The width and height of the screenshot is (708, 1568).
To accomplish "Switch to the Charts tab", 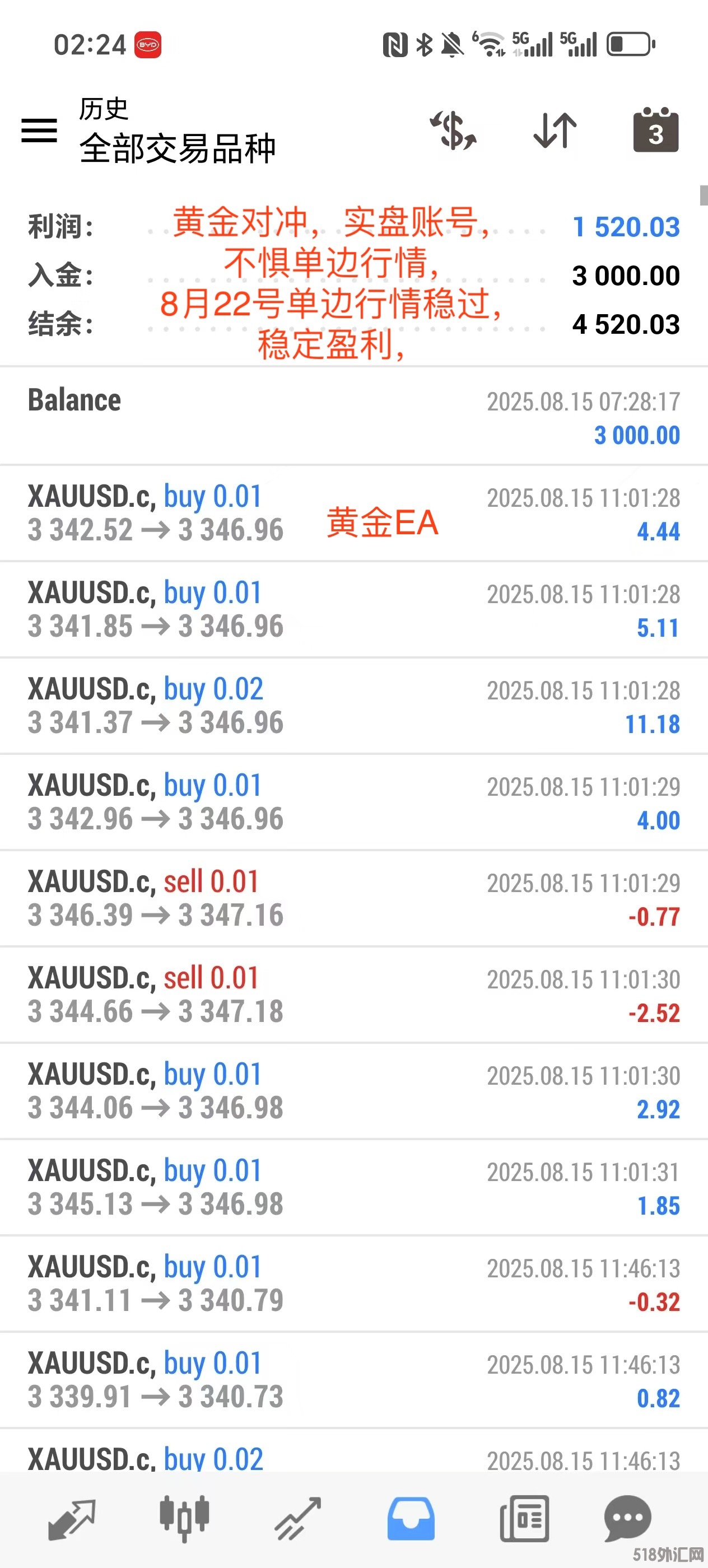I will click(184, 1519).
